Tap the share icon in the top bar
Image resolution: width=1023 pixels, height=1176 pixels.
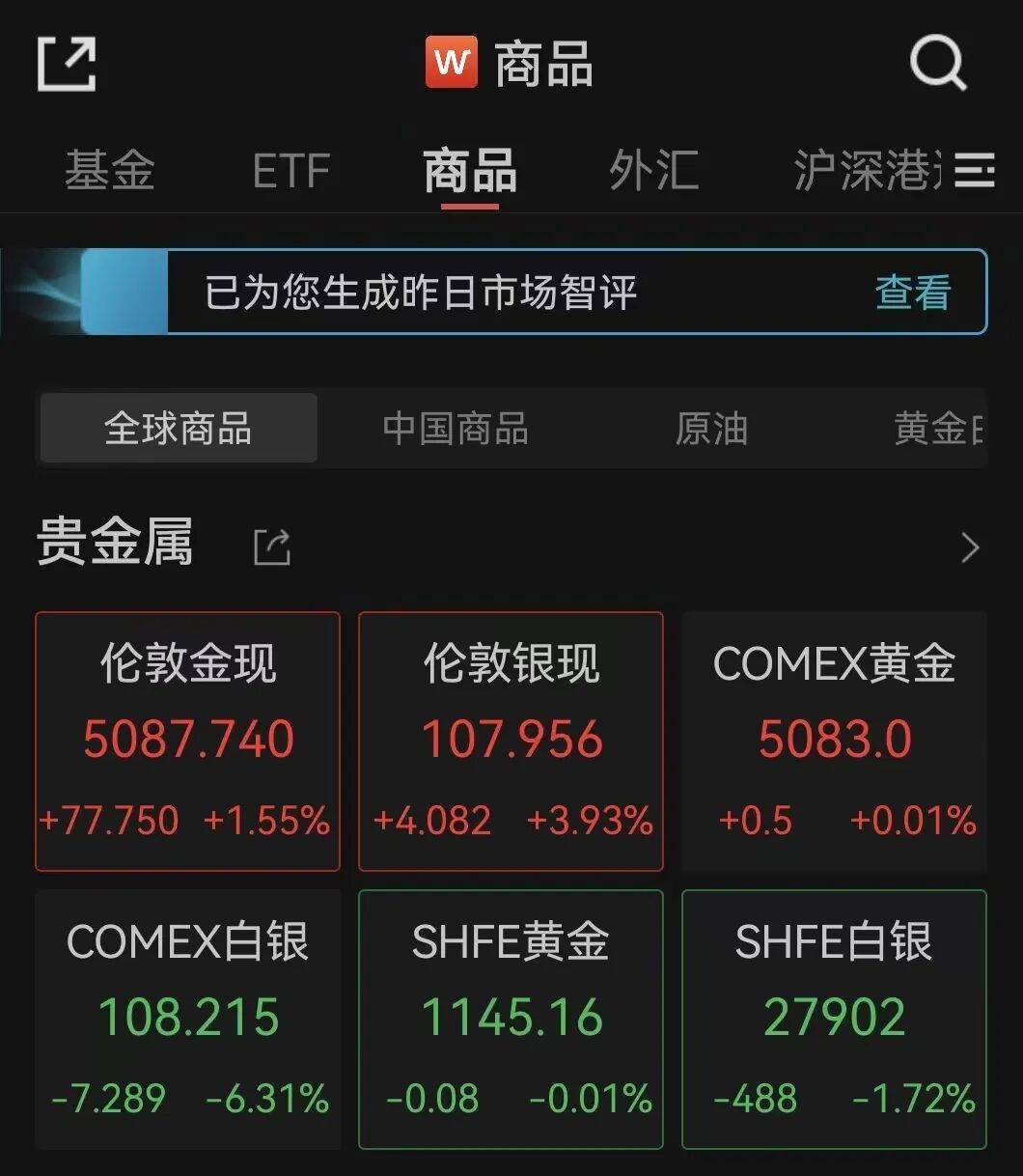click(x=67, y=64)
